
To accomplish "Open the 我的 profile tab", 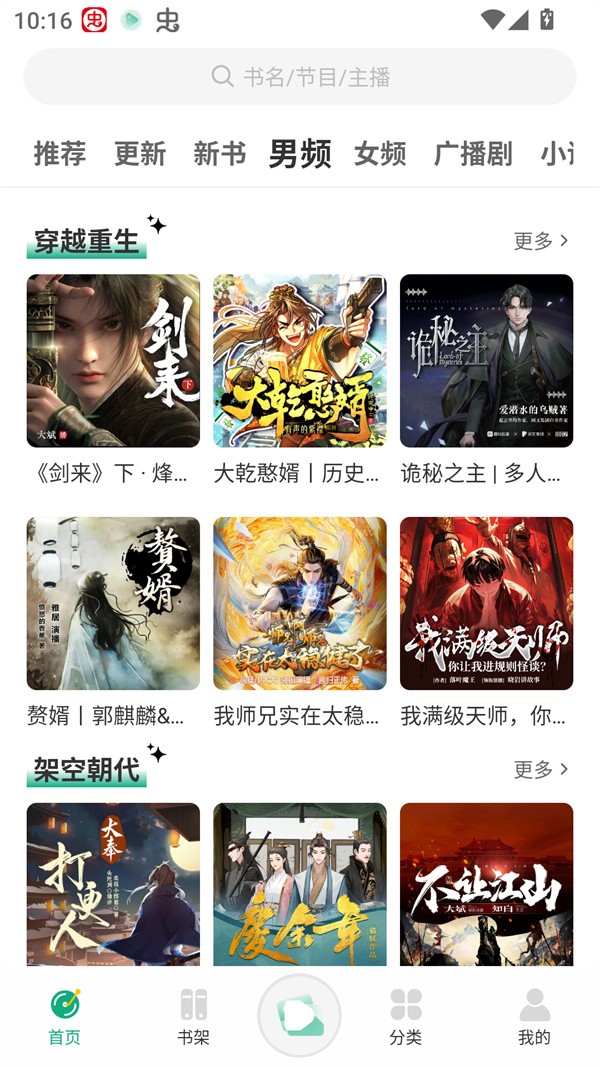I will (x=534, y=1016).
